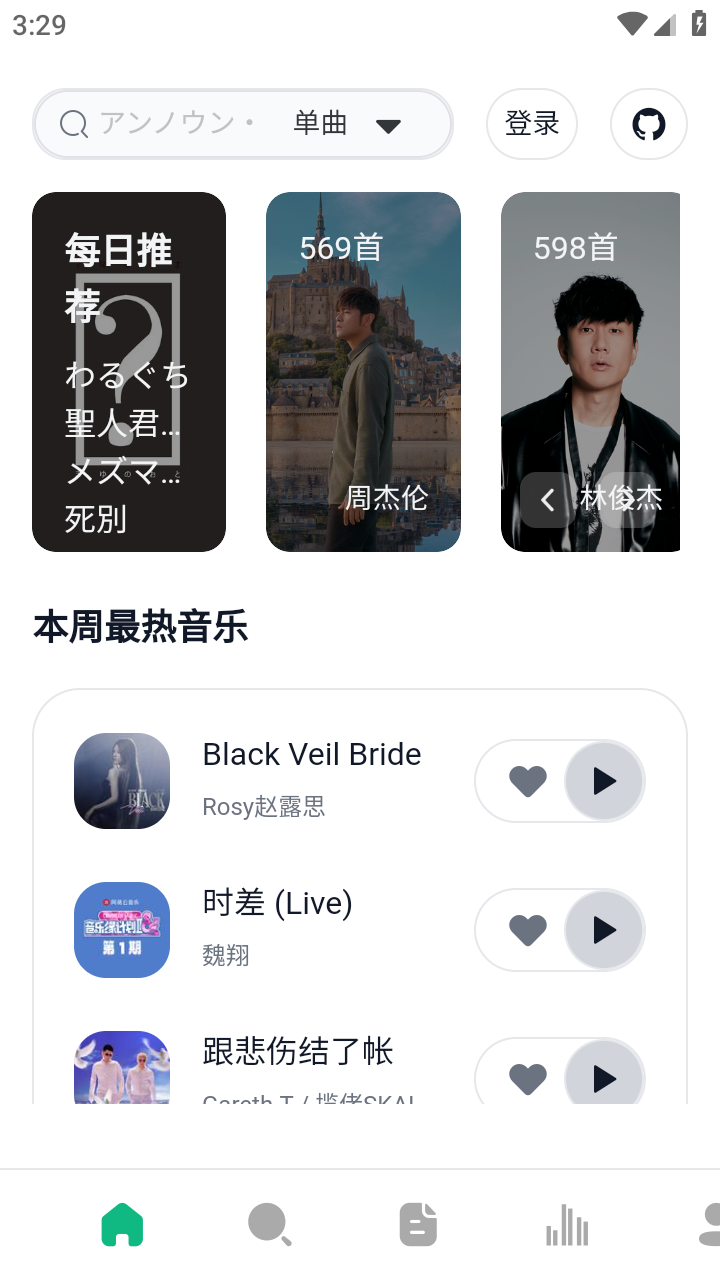
Task: Click the search magnifier inside the search field
Action: pyautogui.click(x=72, y=124)
